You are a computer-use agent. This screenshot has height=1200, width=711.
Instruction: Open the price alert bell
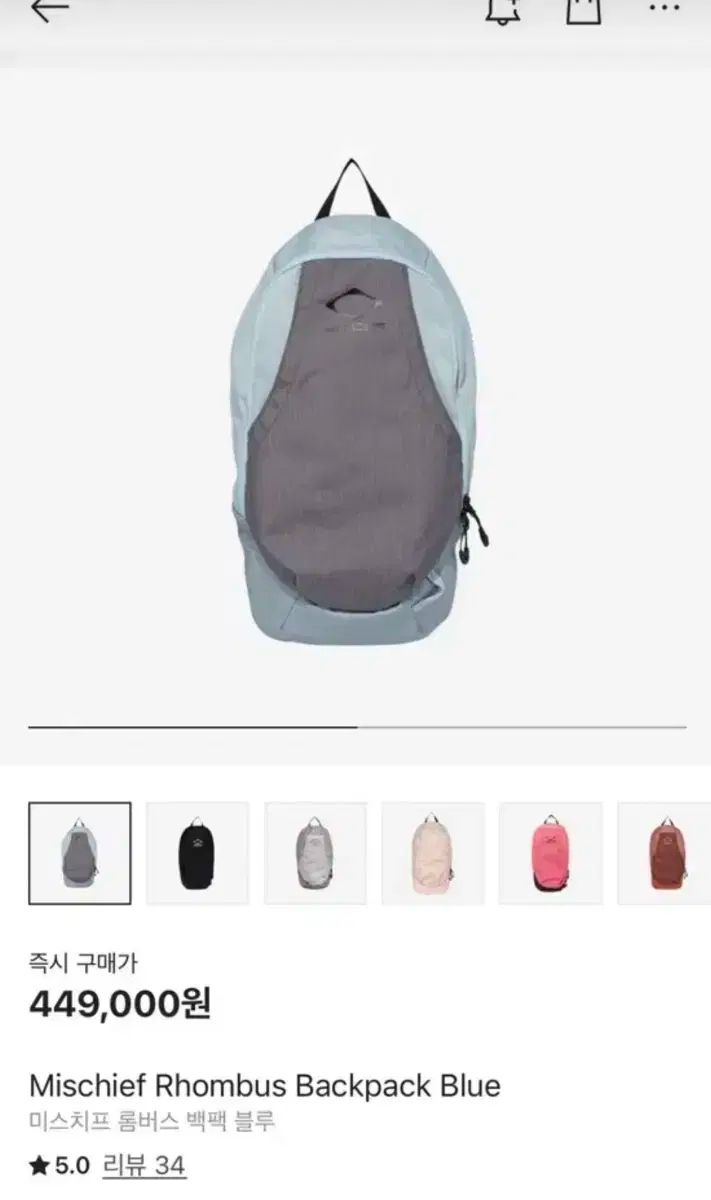[504, 10]
